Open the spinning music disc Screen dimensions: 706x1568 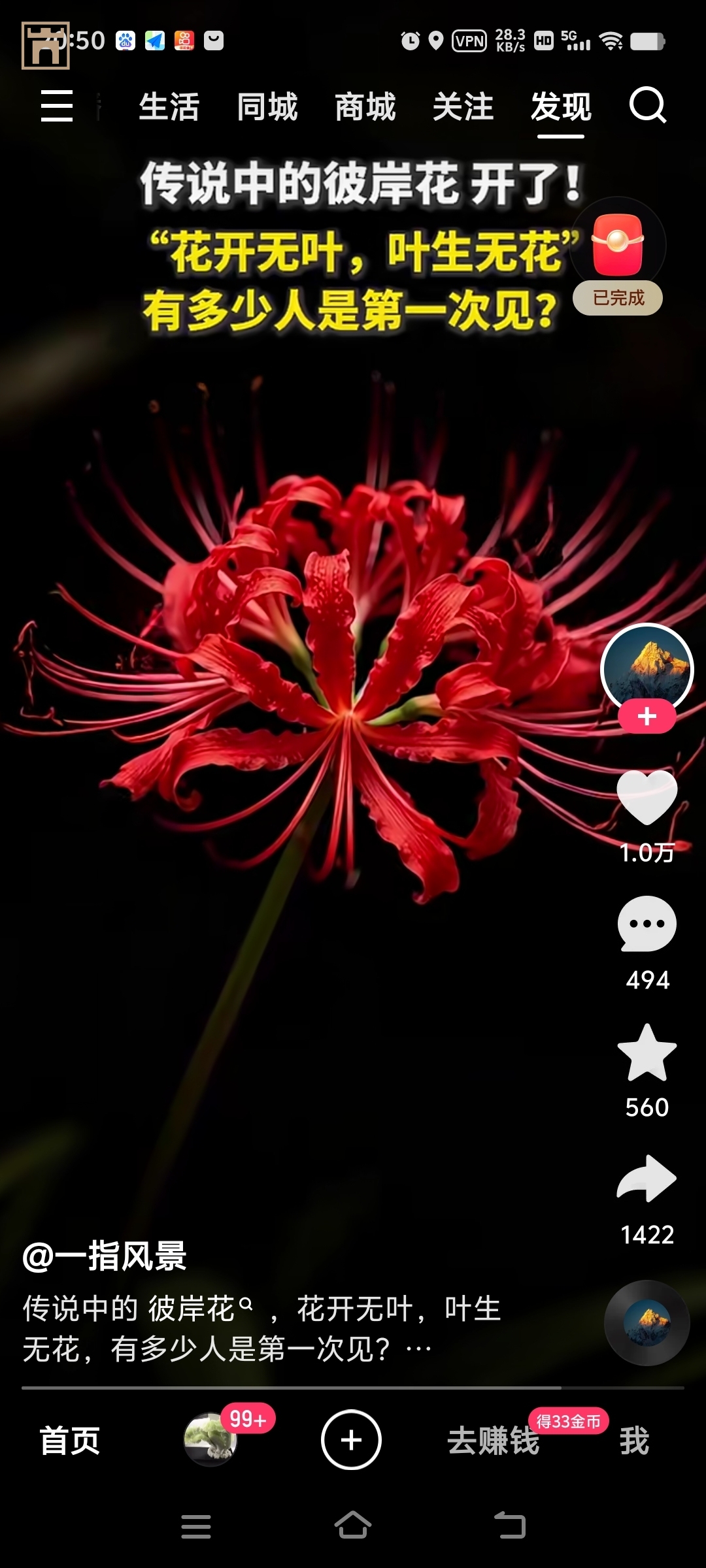point(647,1323)
